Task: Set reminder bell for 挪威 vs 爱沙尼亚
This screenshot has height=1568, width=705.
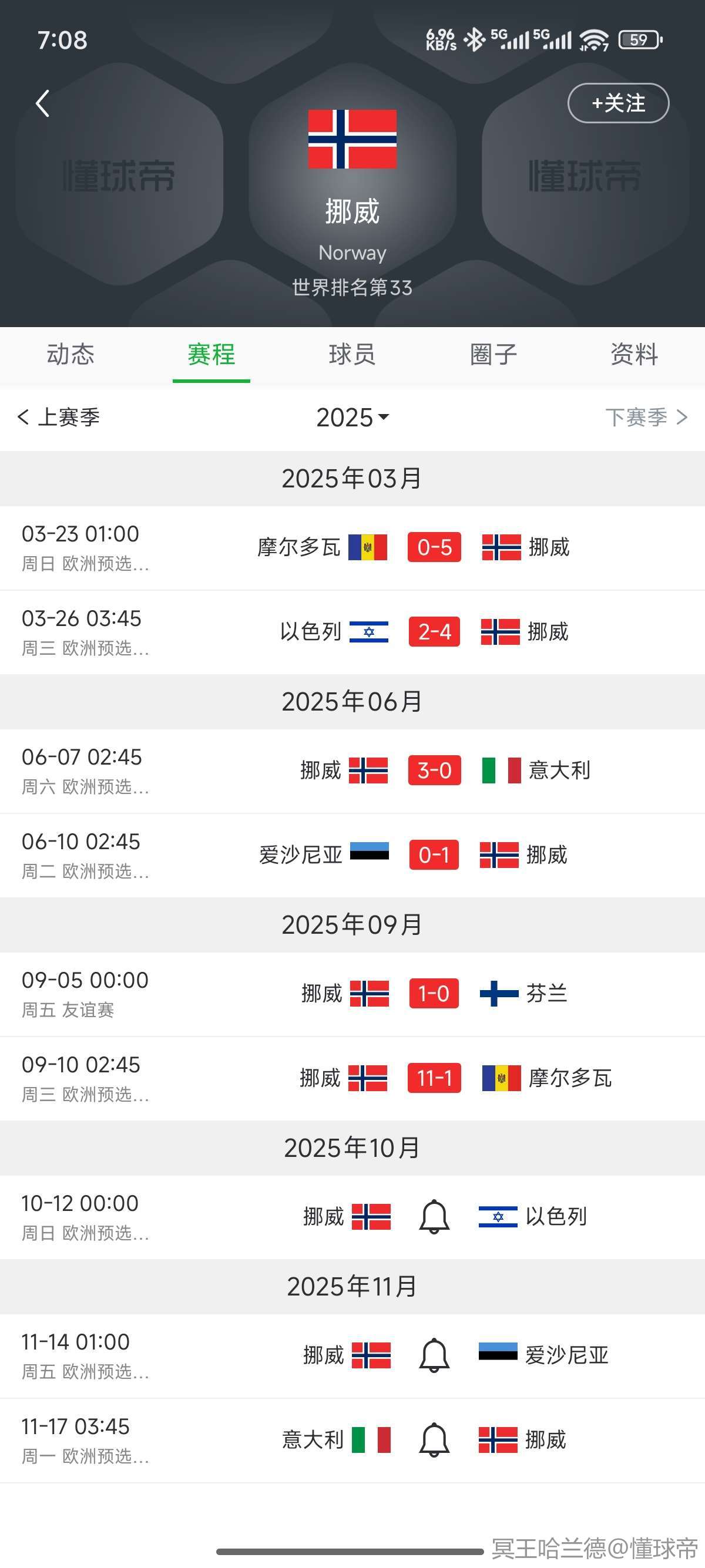Action: coord(434,1355)
